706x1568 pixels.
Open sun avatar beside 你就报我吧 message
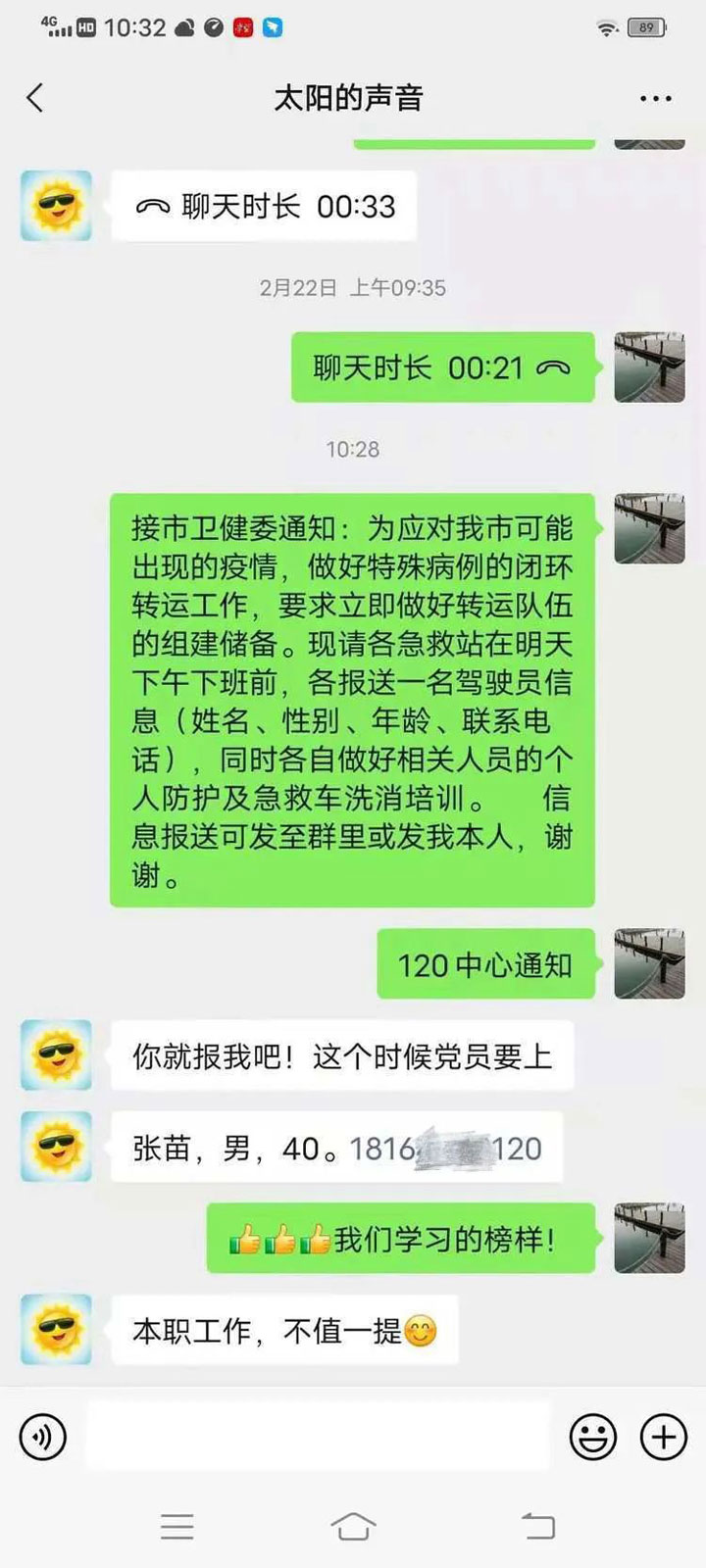[x=57, y=1055]
